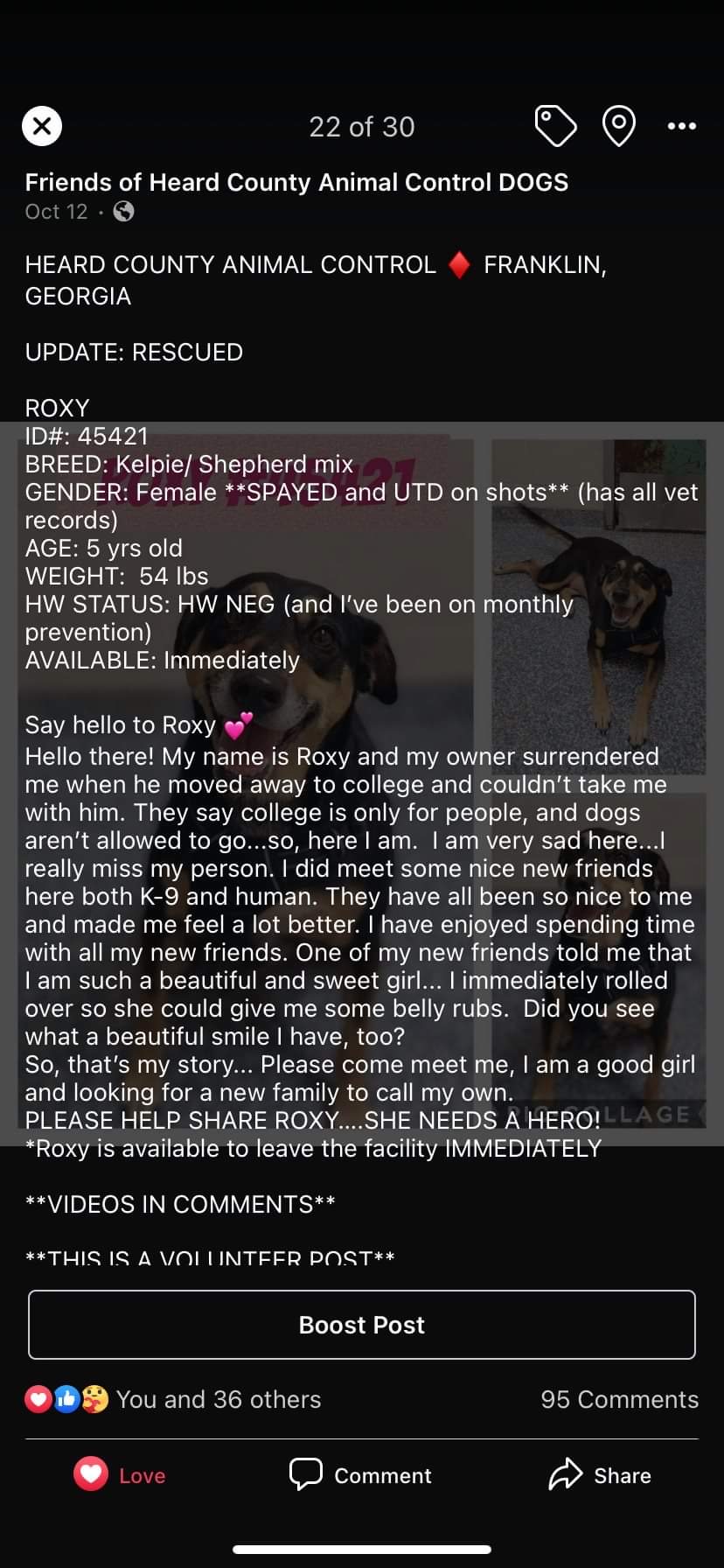View who reacted to the post
The image size is (724, 1568).
173,1399
